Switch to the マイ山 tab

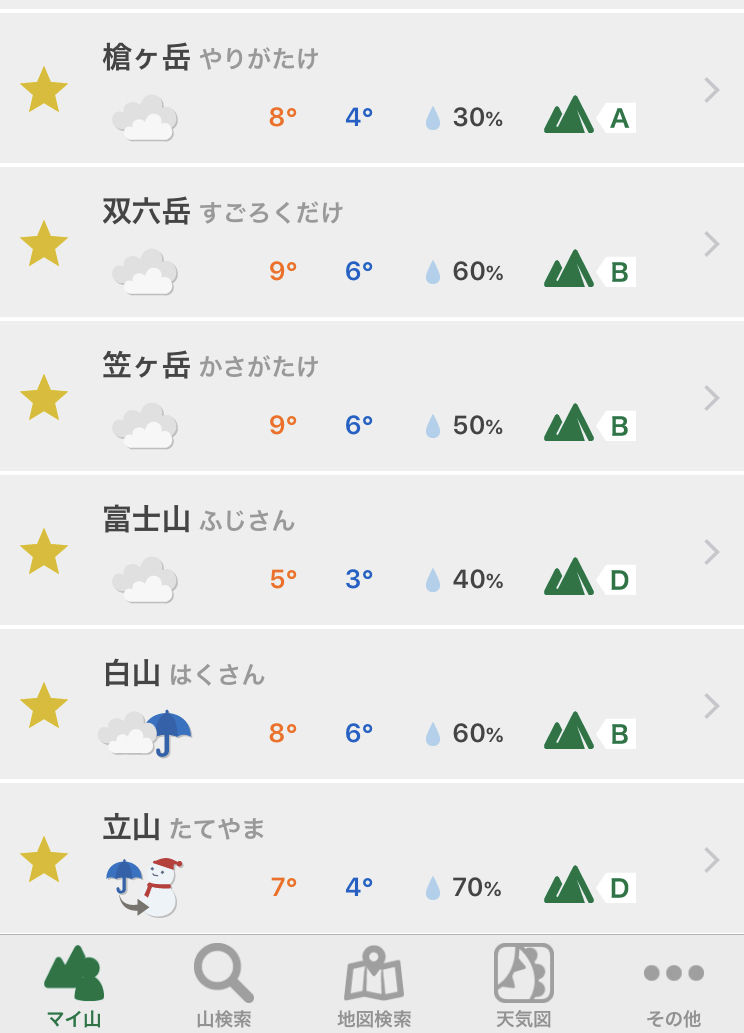(x=74, y=985)
